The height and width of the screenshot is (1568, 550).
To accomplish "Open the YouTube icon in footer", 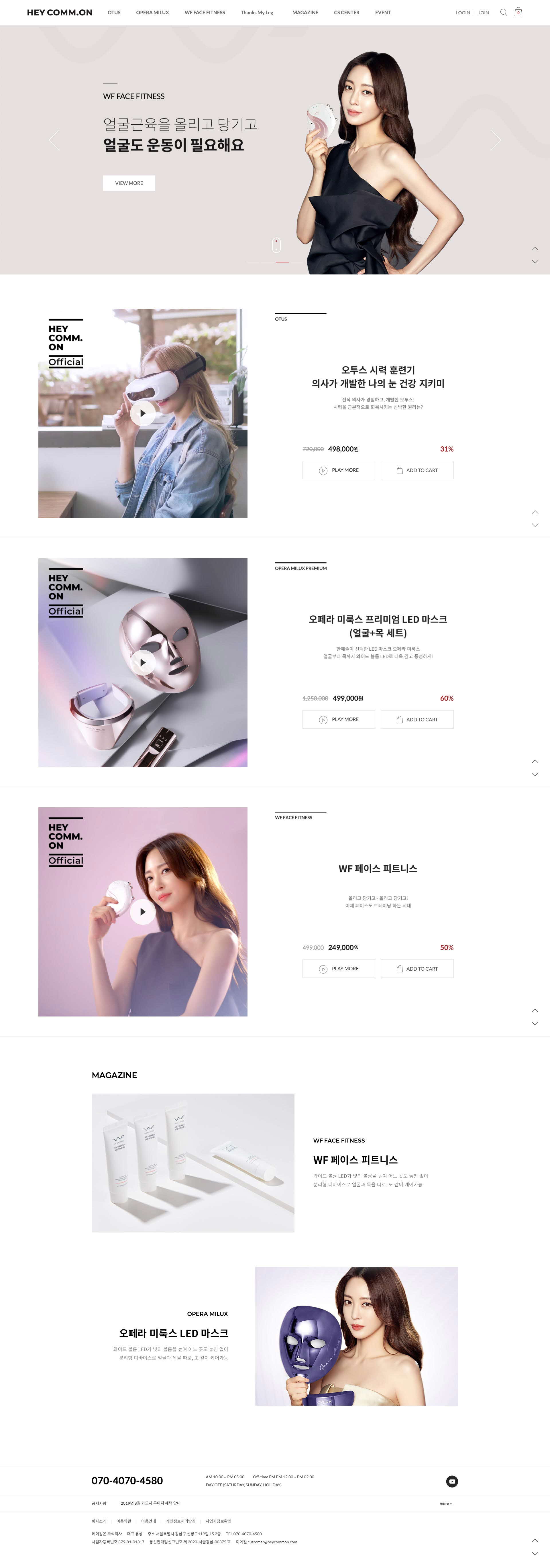I will [x=452, y=1481].
